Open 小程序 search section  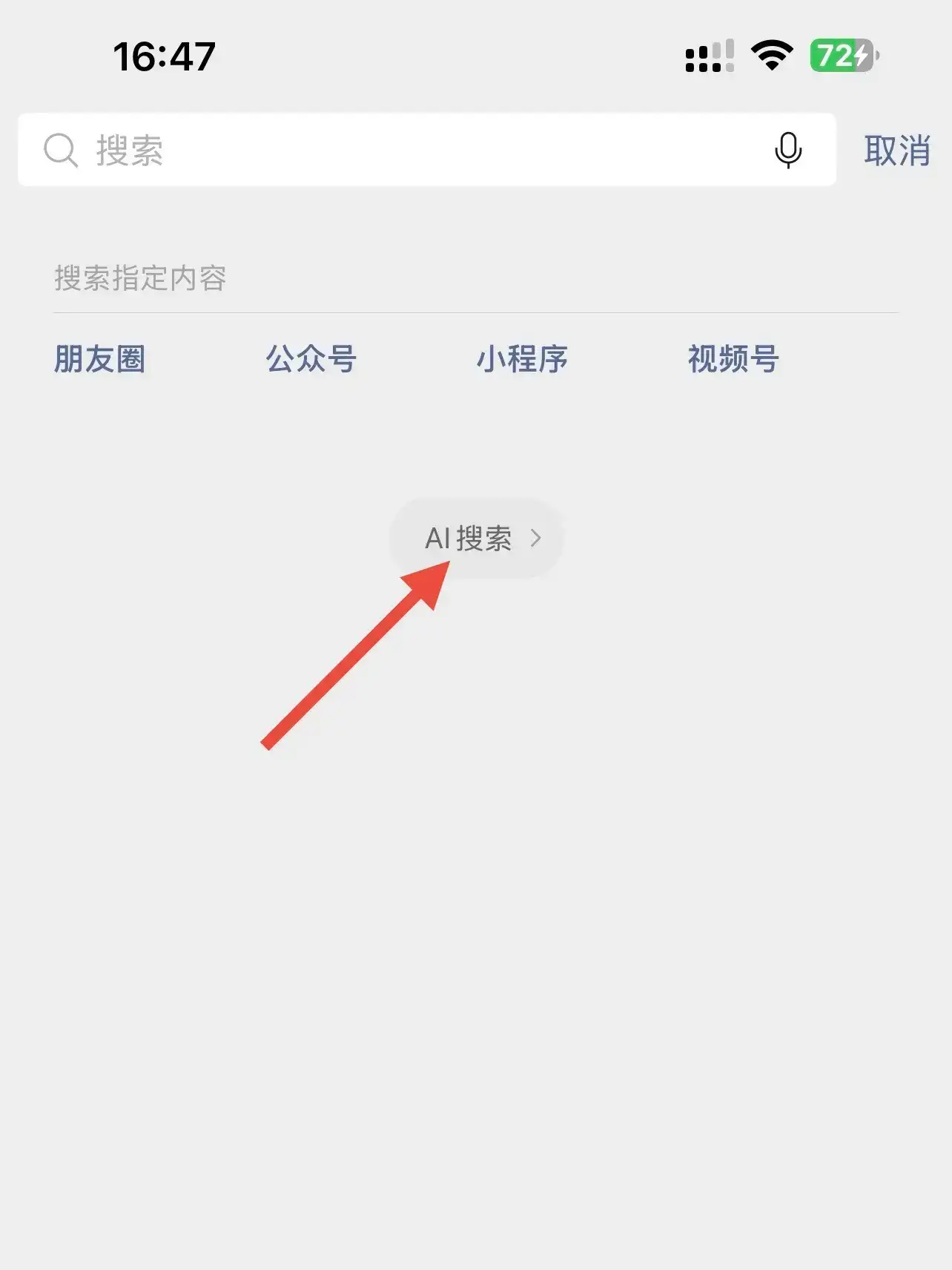pyautogui.click(x=523, y=360)
